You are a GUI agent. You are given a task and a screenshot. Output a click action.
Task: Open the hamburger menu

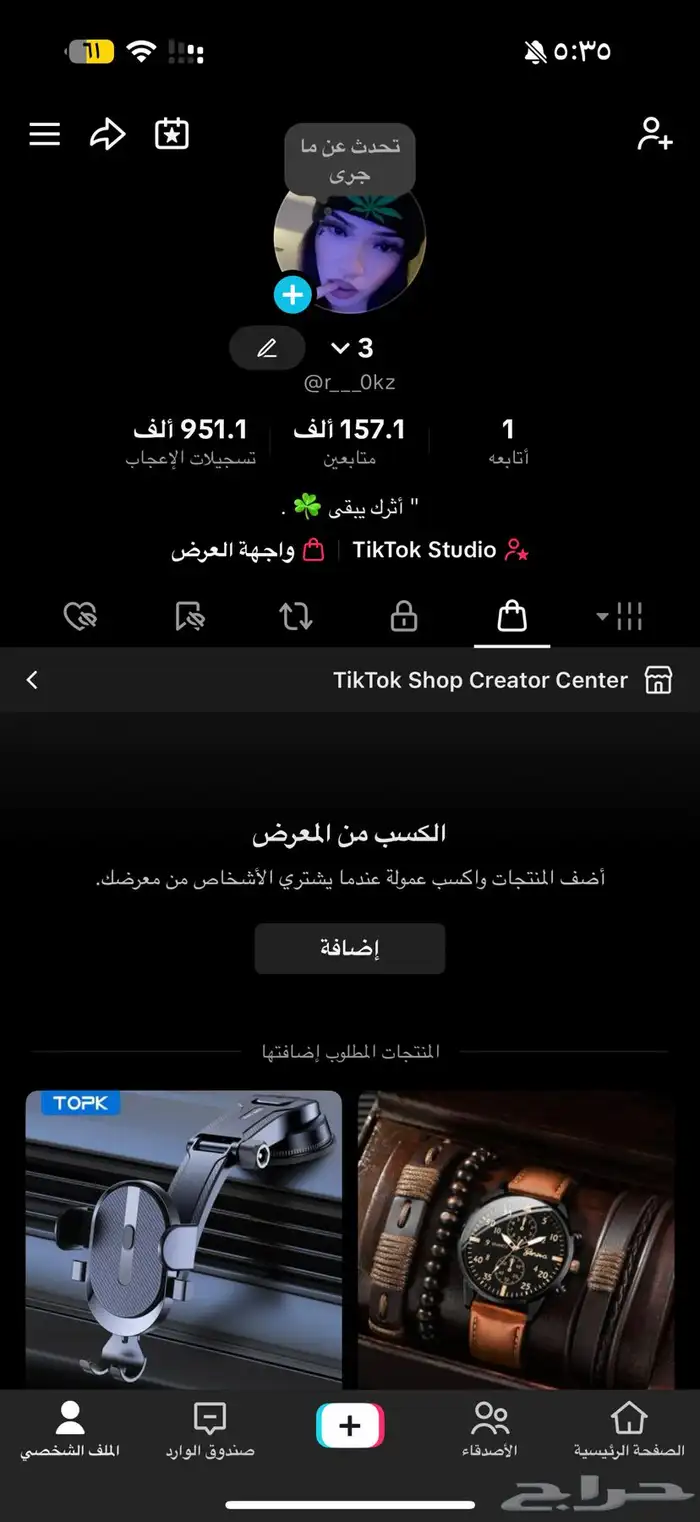tap(45, 134)
